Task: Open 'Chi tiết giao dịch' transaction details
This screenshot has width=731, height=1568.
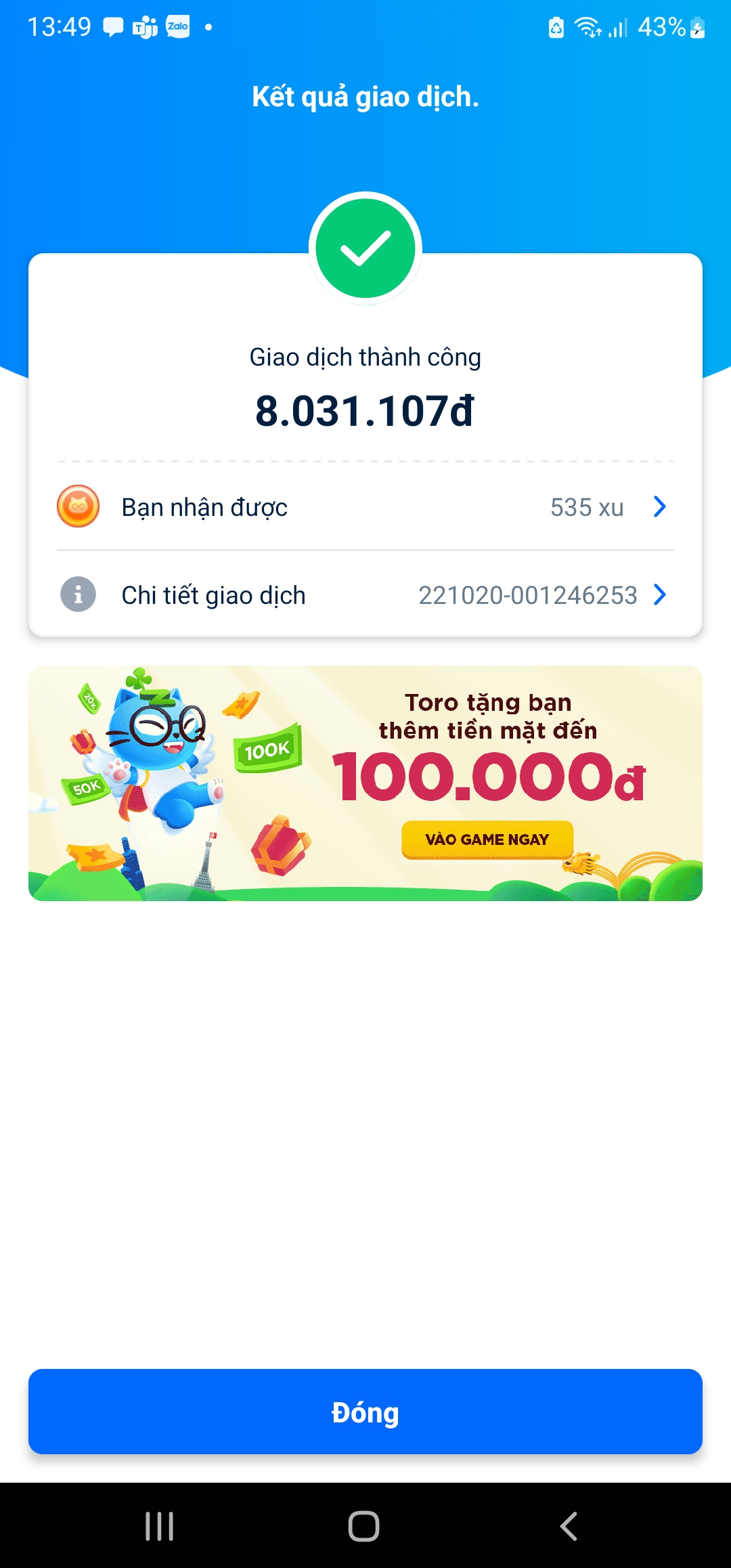Action: (364, 595)
